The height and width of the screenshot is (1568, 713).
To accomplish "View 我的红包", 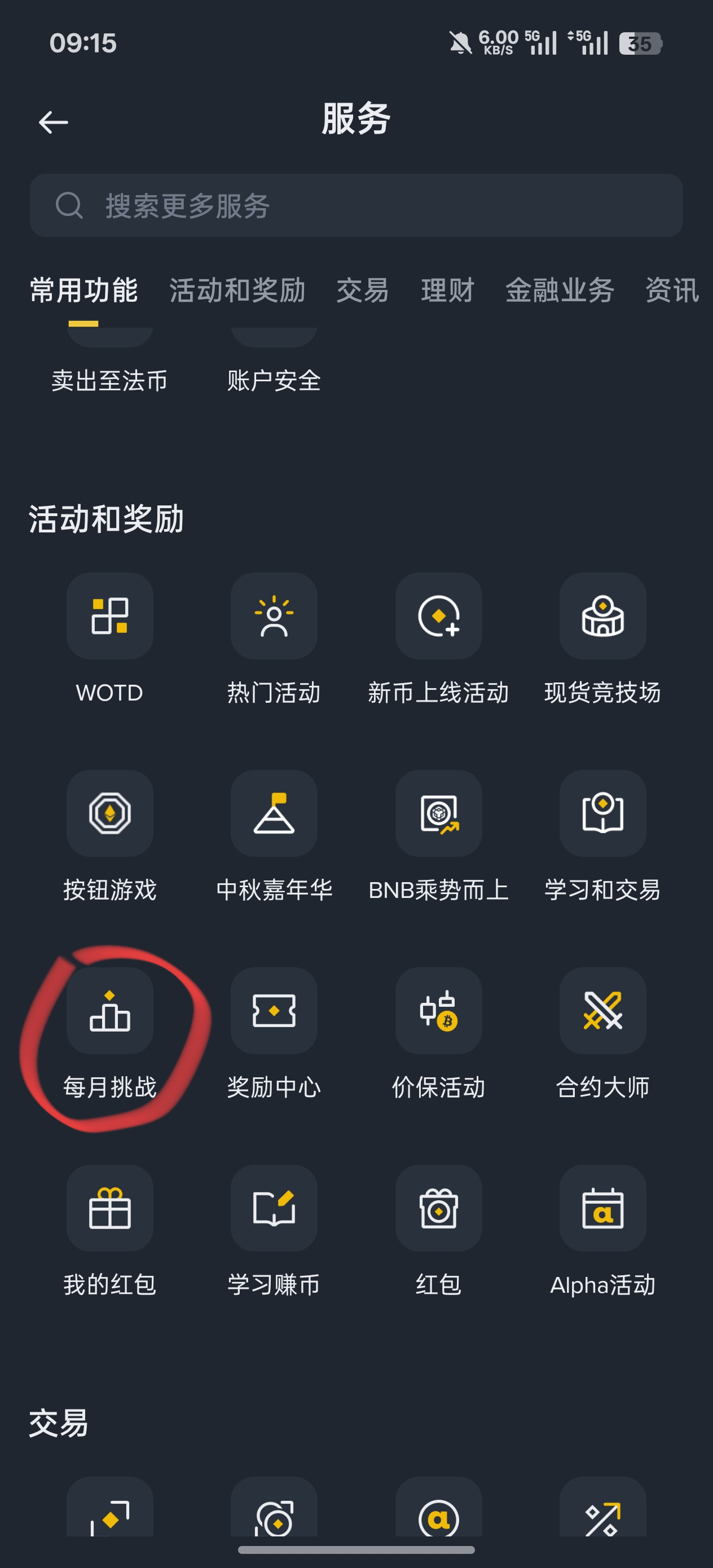I will 109,1208.
